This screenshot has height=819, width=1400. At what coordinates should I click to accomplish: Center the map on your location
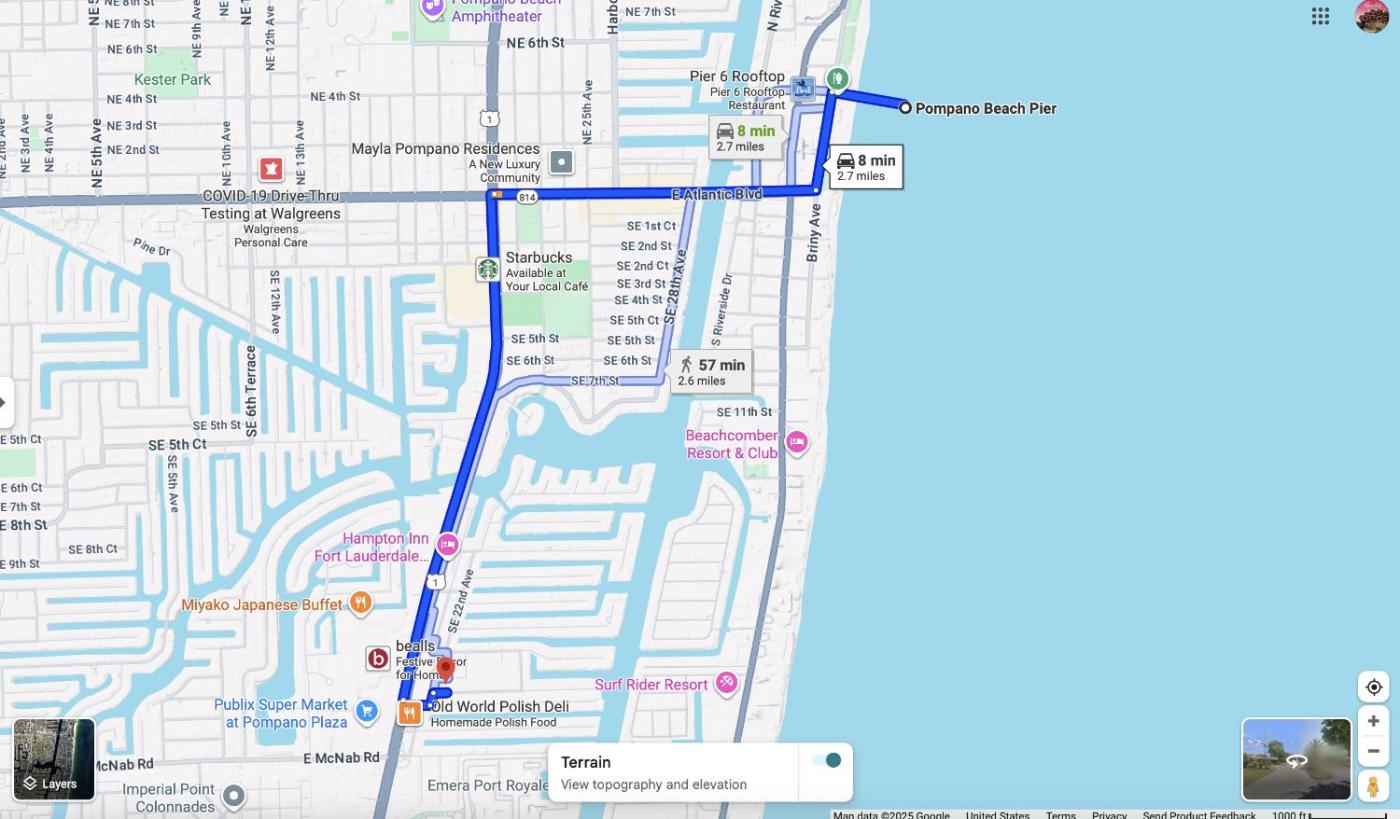click(x=1373, y=687)
